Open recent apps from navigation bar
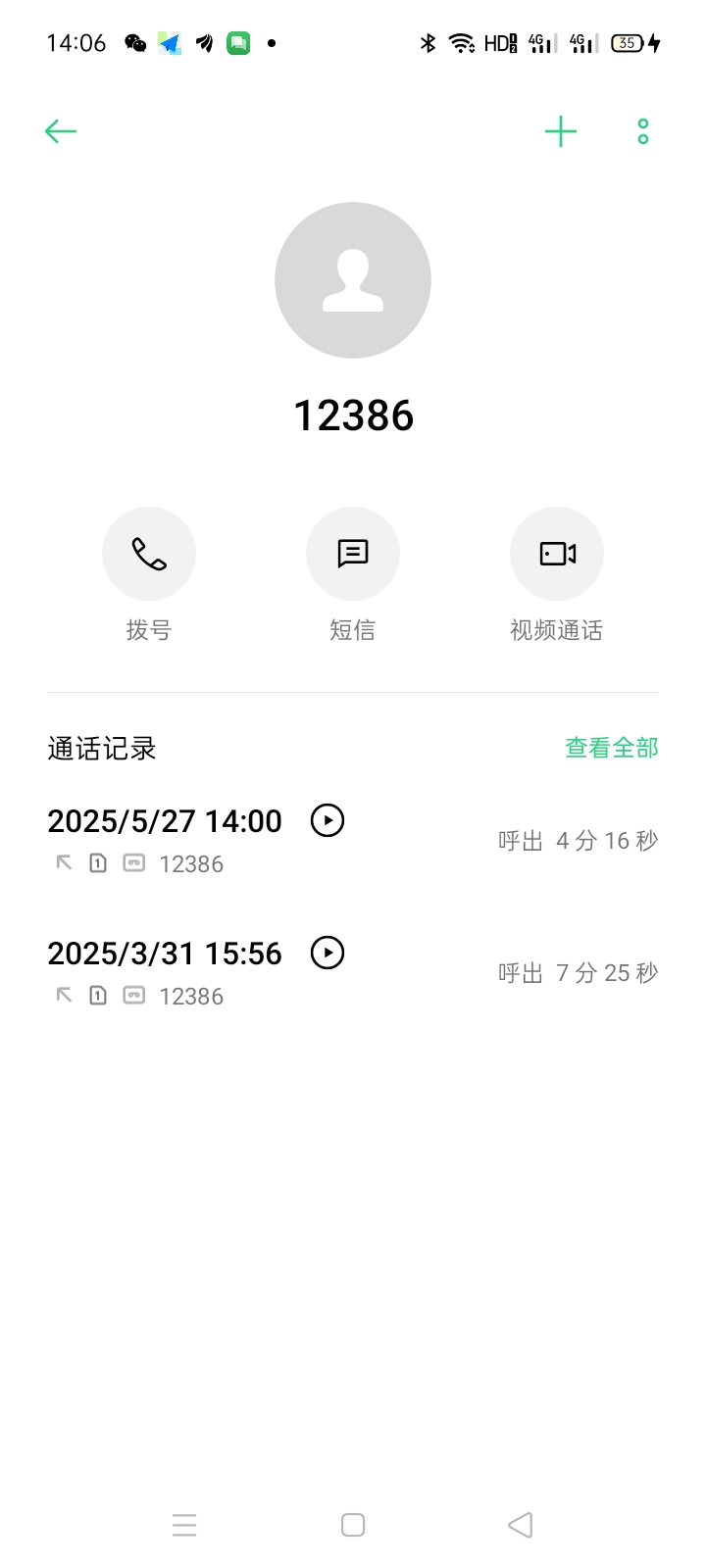The width and height of the screenshot is (706, 1568). point(184,1525)
